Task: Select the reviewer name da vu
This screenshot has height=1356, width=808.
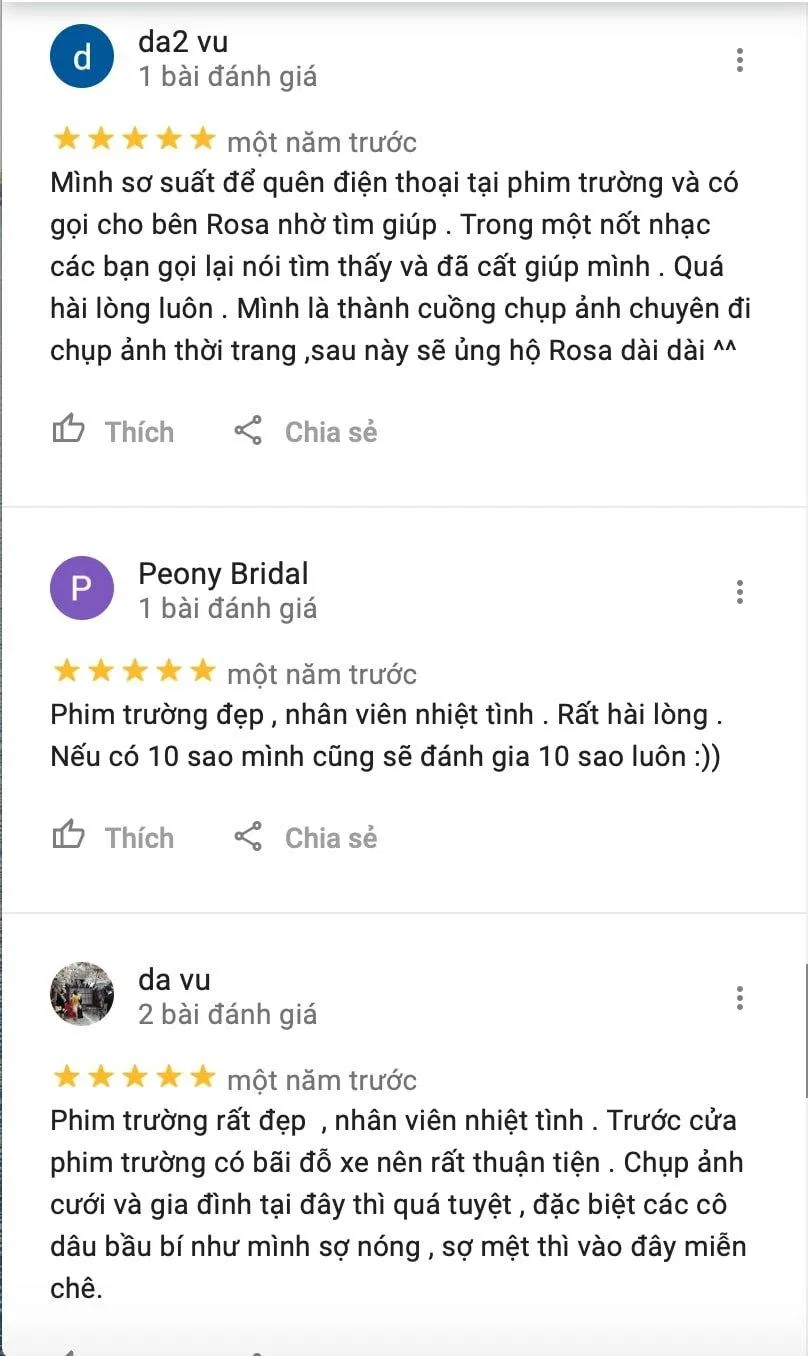Action: [x=173, y=980]
